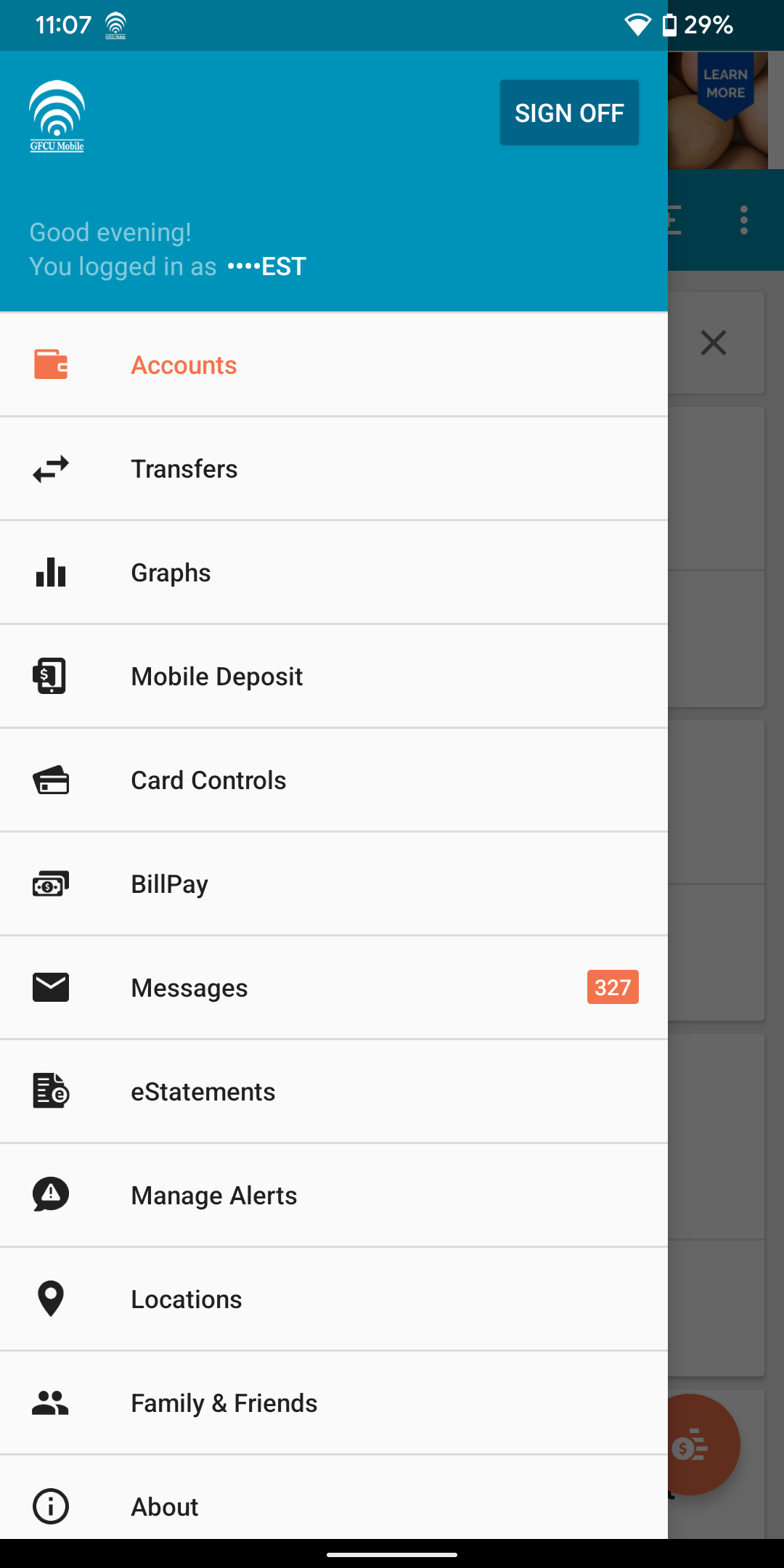Open the three-dot overflow menu
This screenshot has height=1568, width=784.
[x=743, y=220]
